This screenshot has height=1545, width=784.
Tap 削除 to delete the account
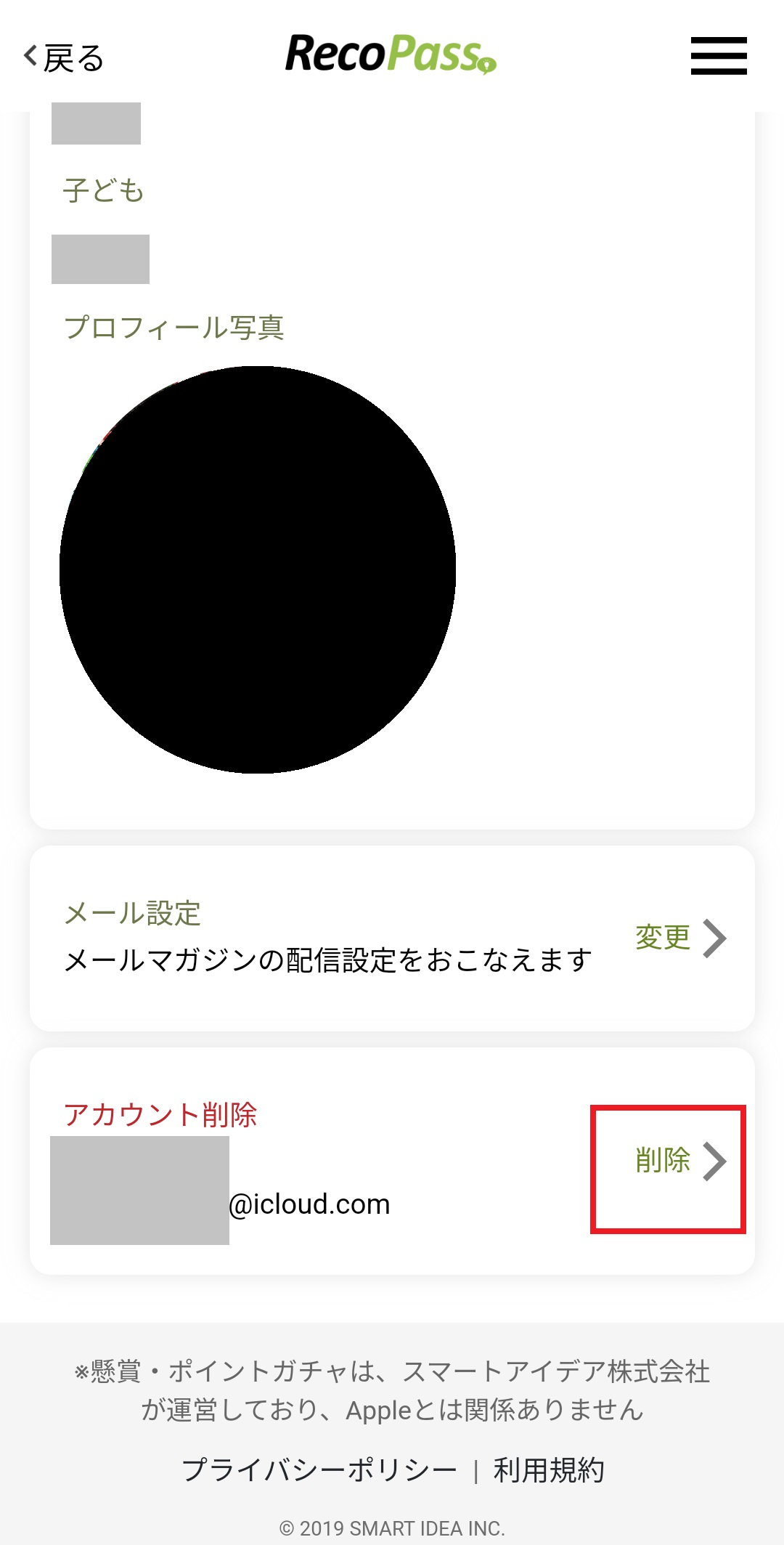679,1160
